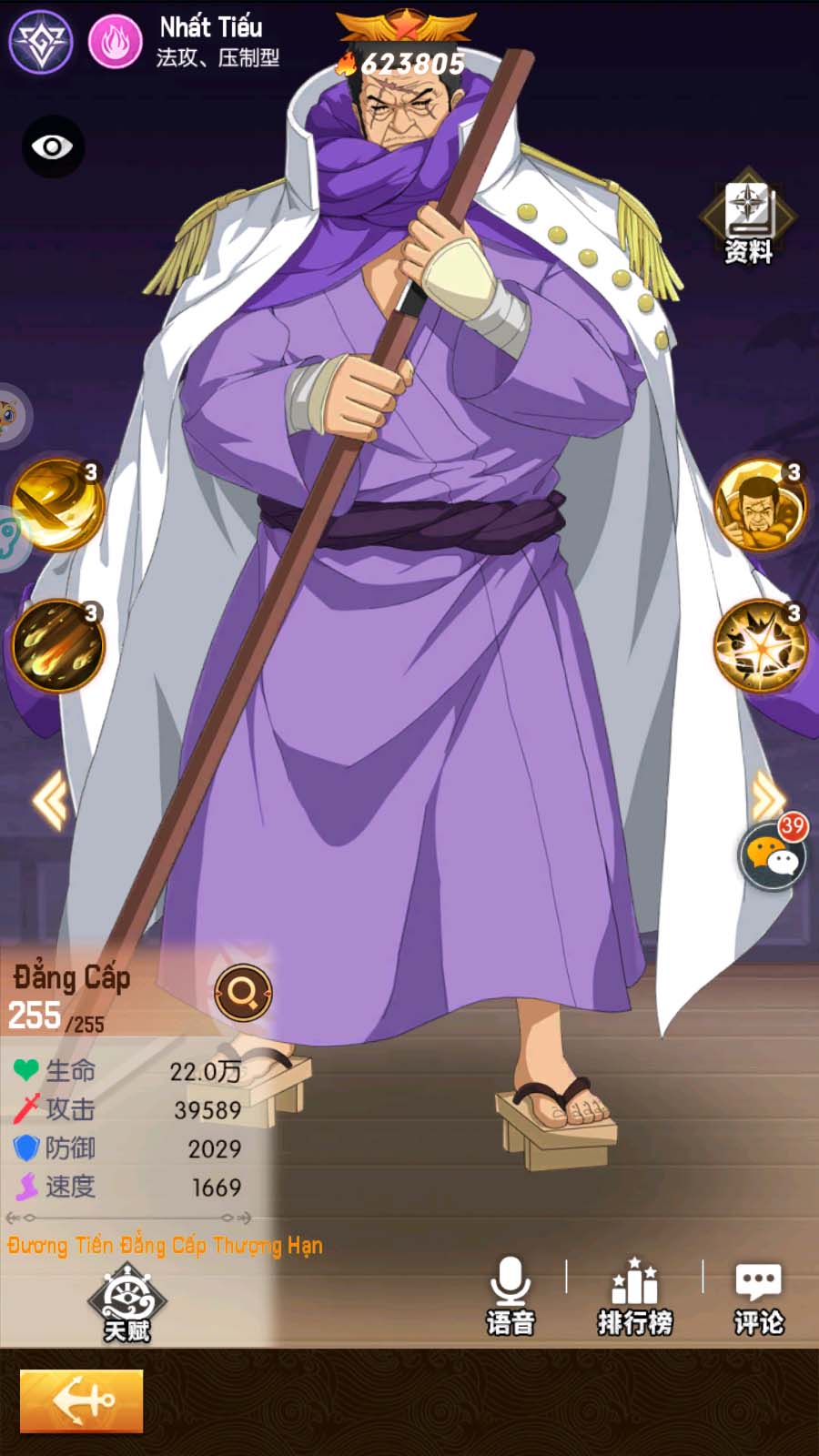View the explosion burst skill icon
The width and height of the screenshot is (819, 1456).
point(760,645)
